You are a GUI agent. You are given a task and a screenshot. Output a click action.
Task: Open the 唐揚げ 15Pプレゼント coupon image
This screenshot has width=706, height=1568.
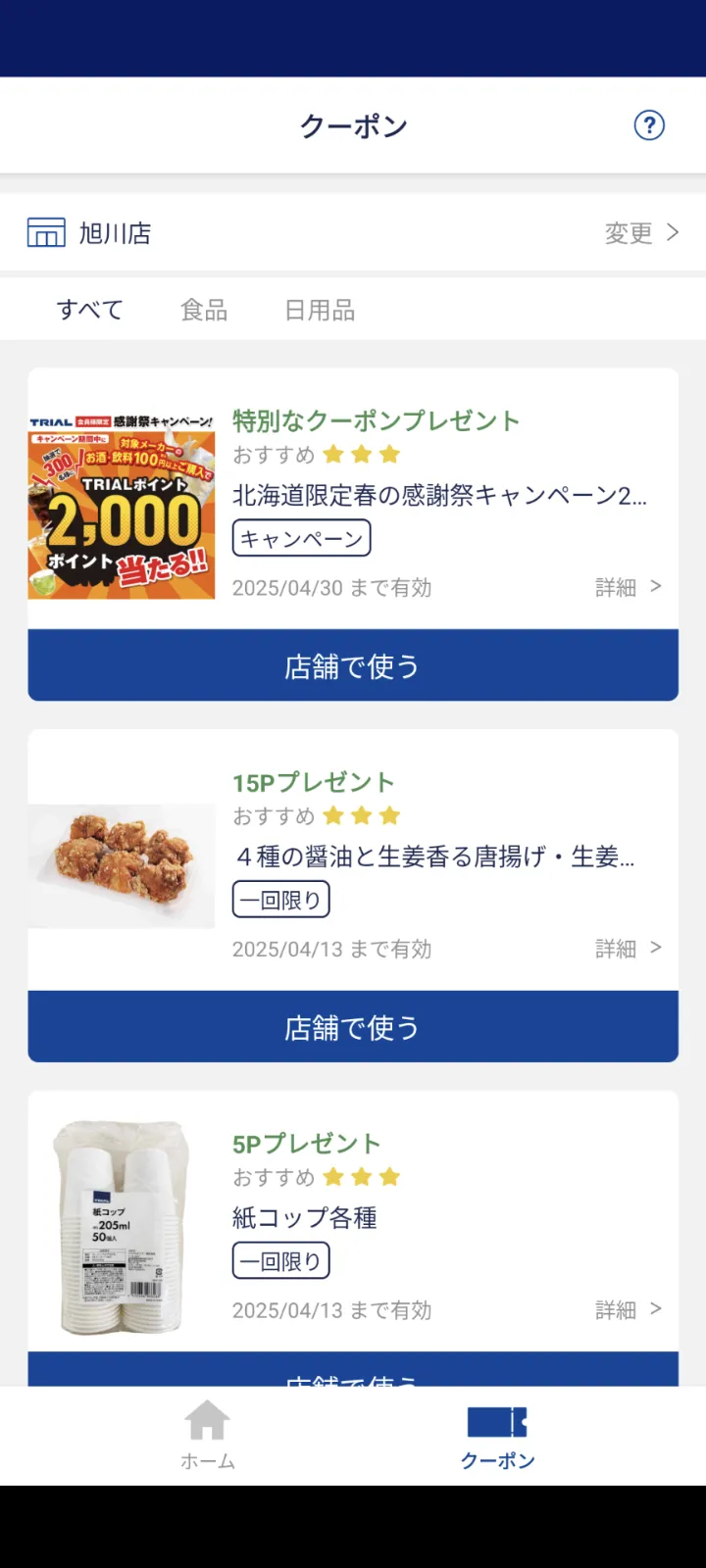coord(122,866)
